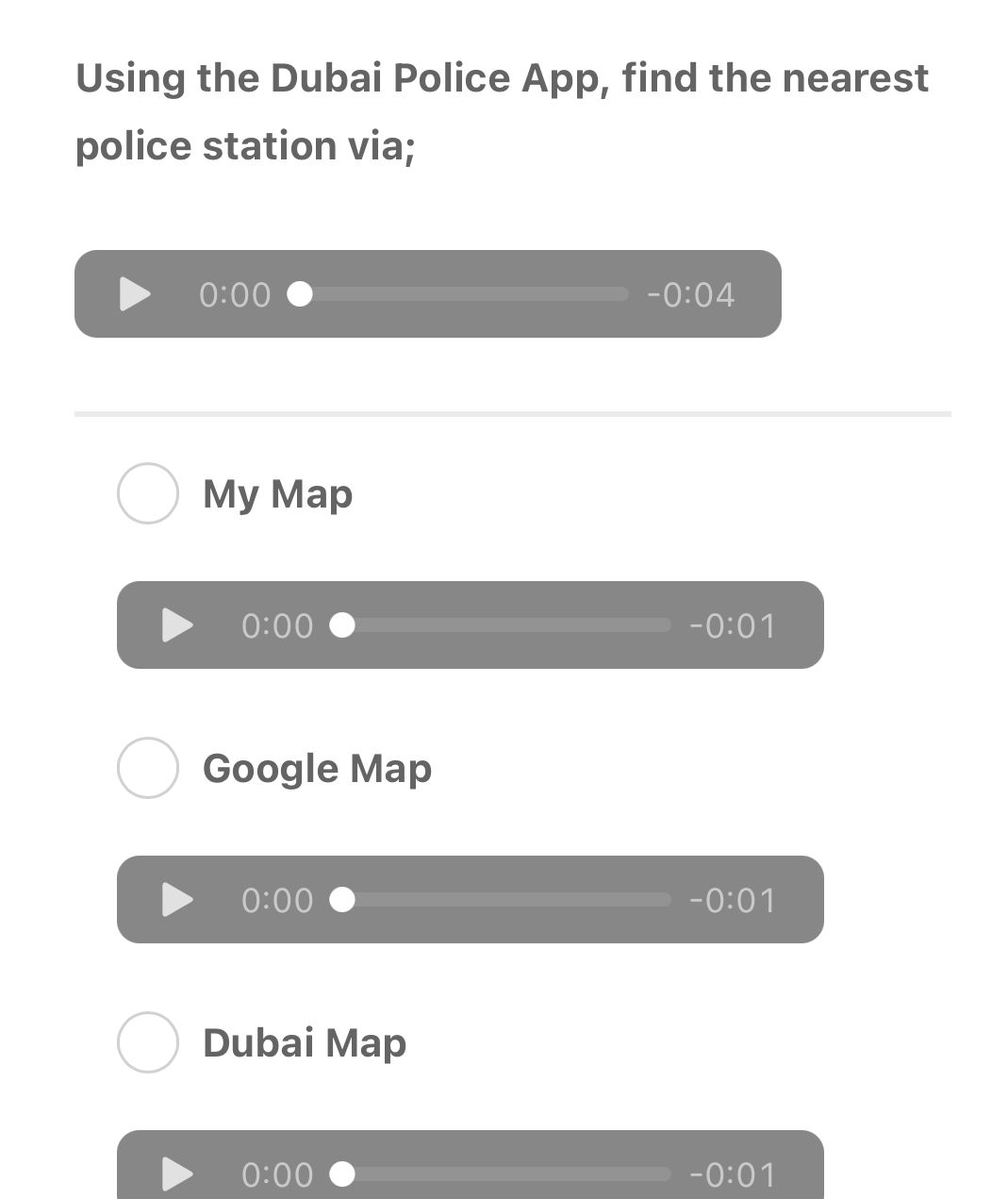
Task: Select the Dubai Map radio button
Action: [x=147, y=1042]
